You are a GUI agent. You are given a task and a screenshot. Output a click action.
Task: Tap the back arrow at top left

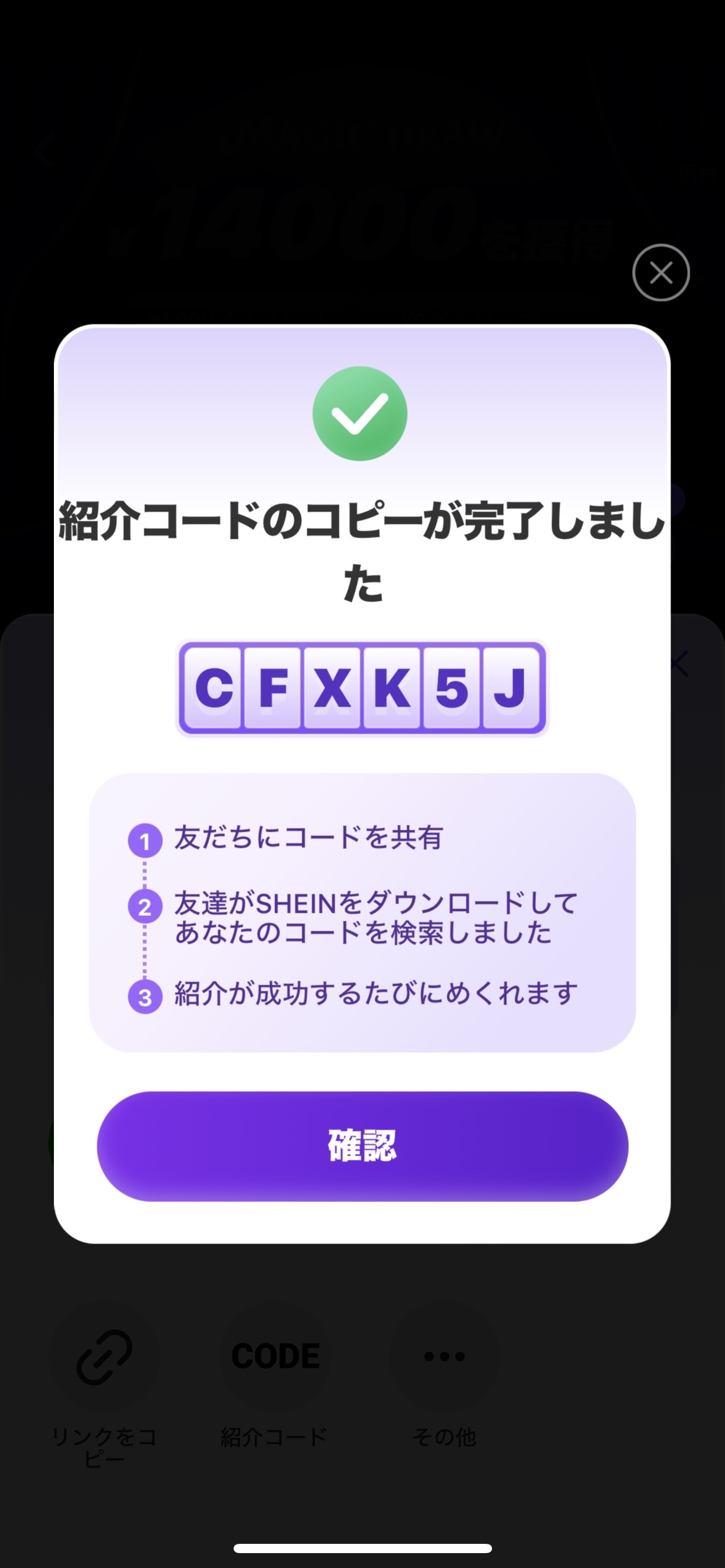(x=43, y=150)
